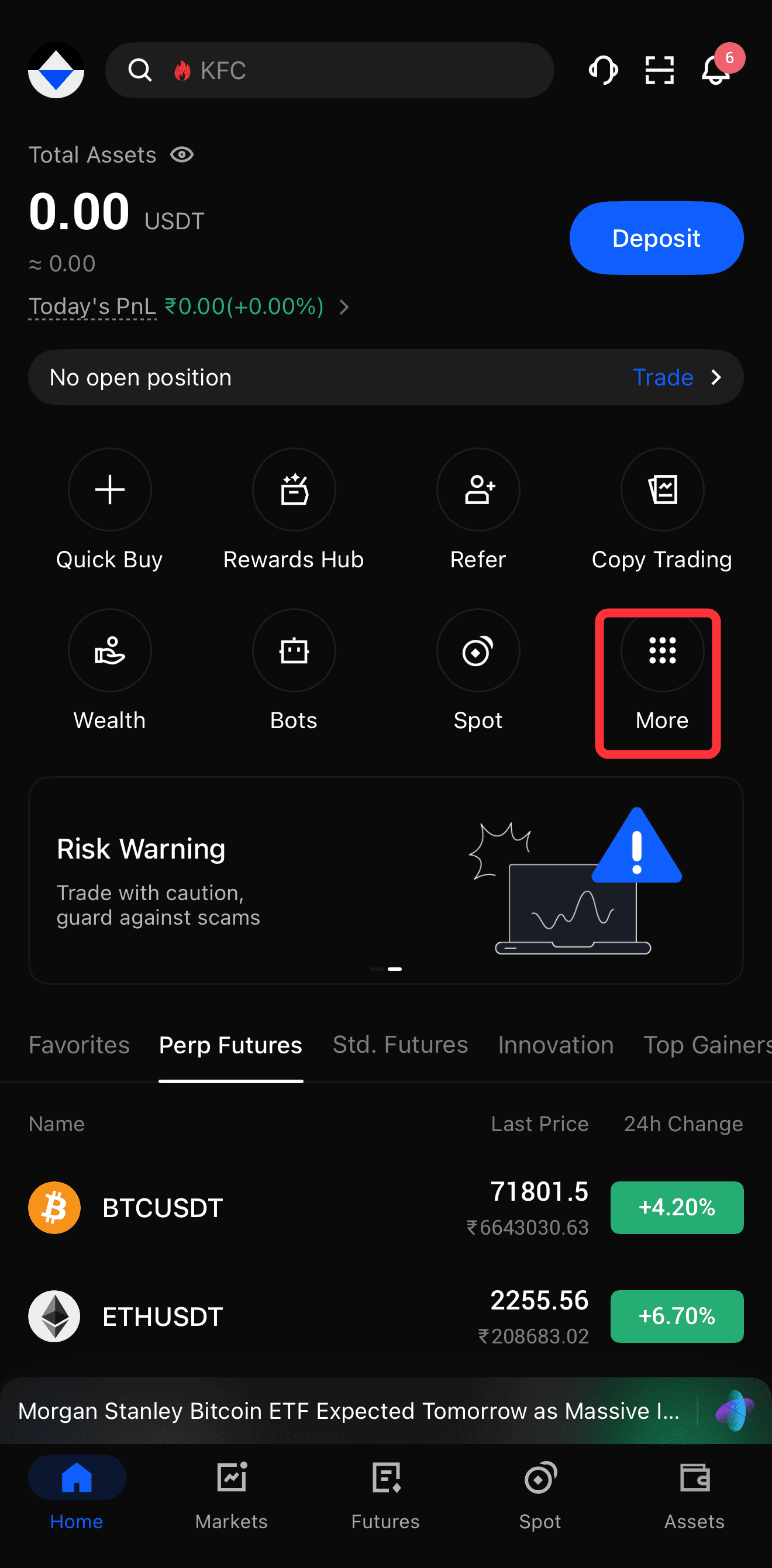Open the profile avatar logo
Image resolution: width=772 pixels, height=1568 pixels.
point(56,71)
